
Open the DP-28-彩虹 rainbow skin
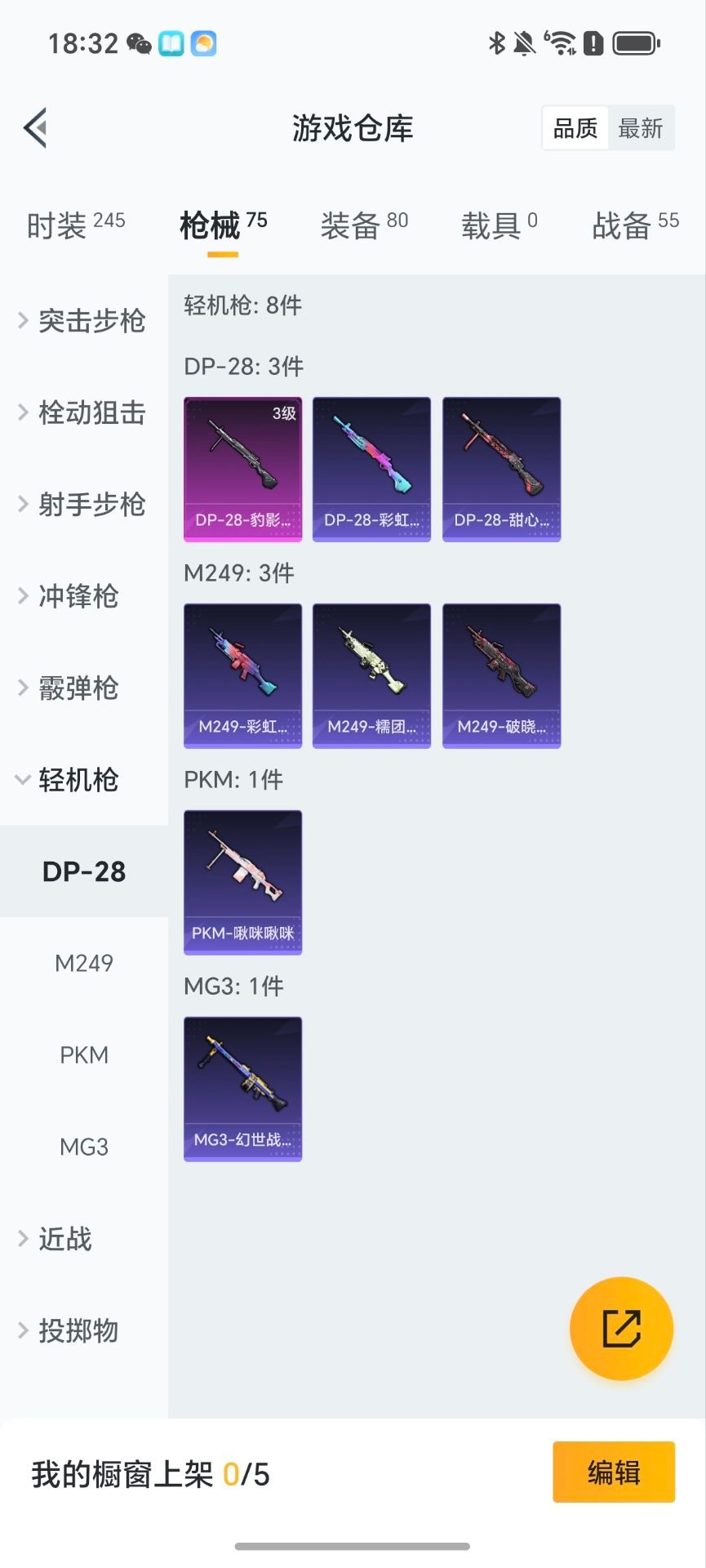[x=371, y=468]
